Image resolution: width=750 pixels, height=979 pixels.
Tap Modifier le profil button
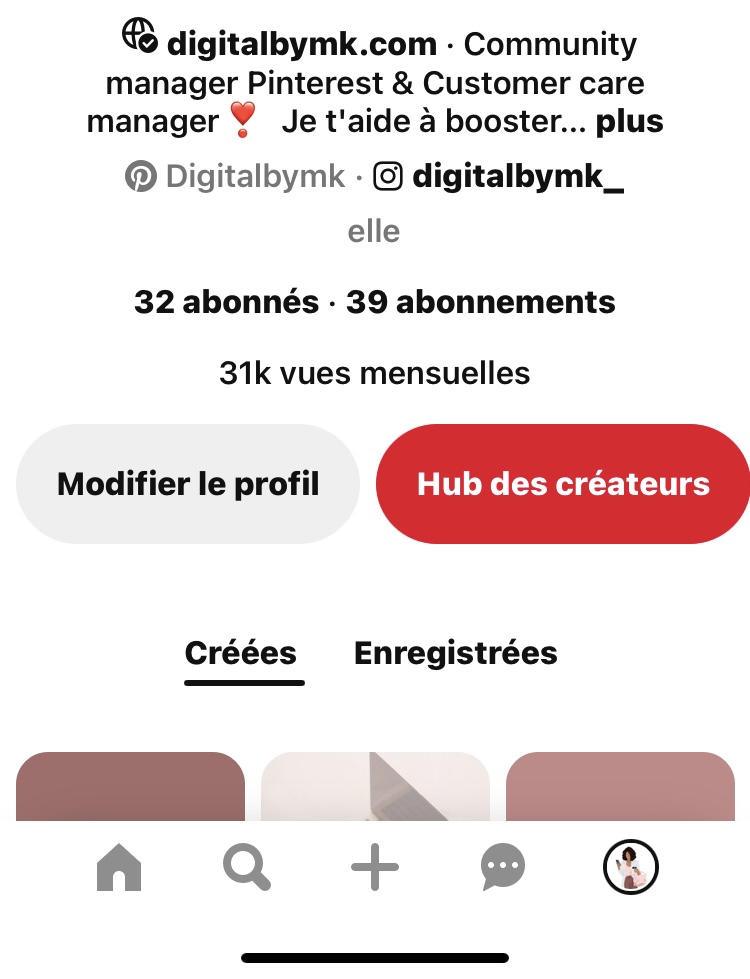[188, 484]
